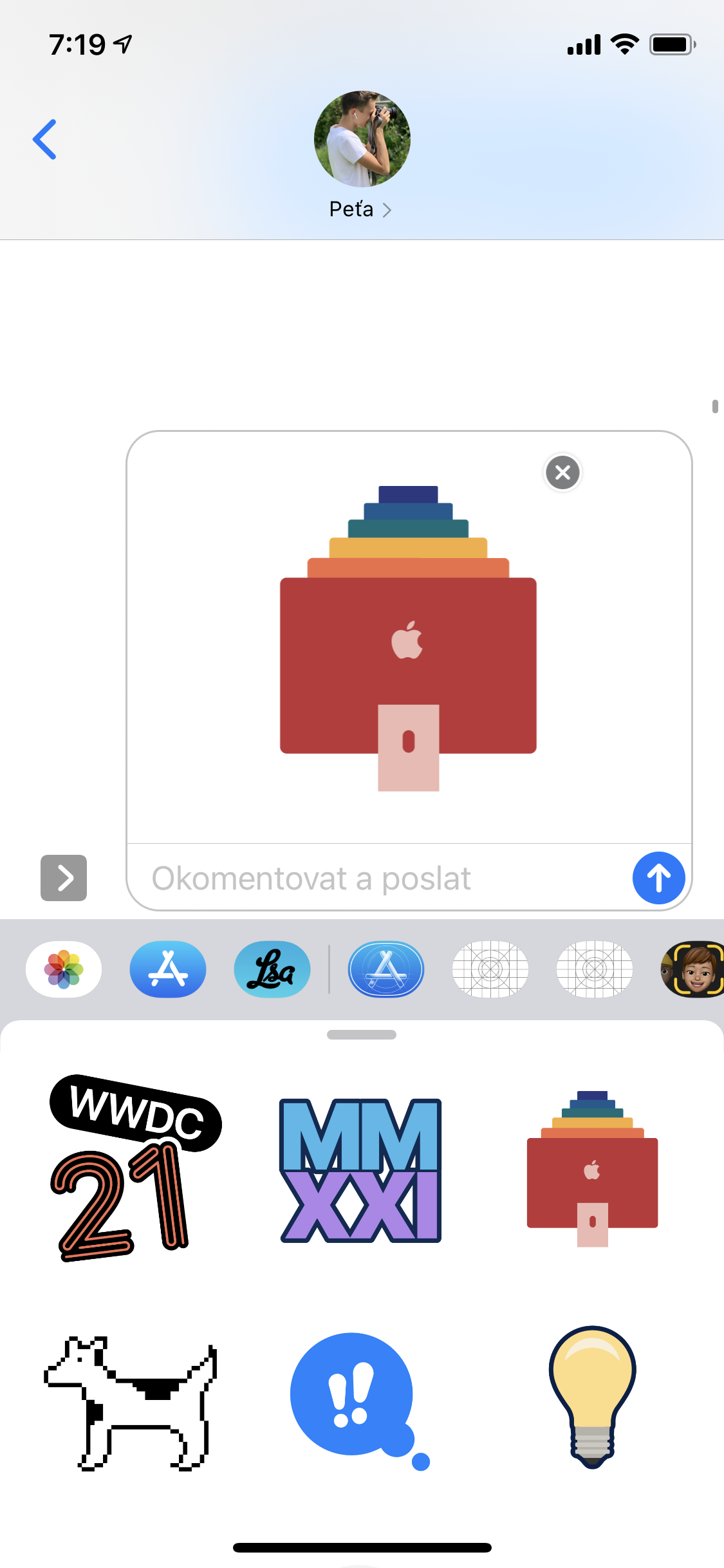Go back to the conversations list
The width and height of the screenshot is (724, 1568).
pyautogui.click(x=44, y=139)
